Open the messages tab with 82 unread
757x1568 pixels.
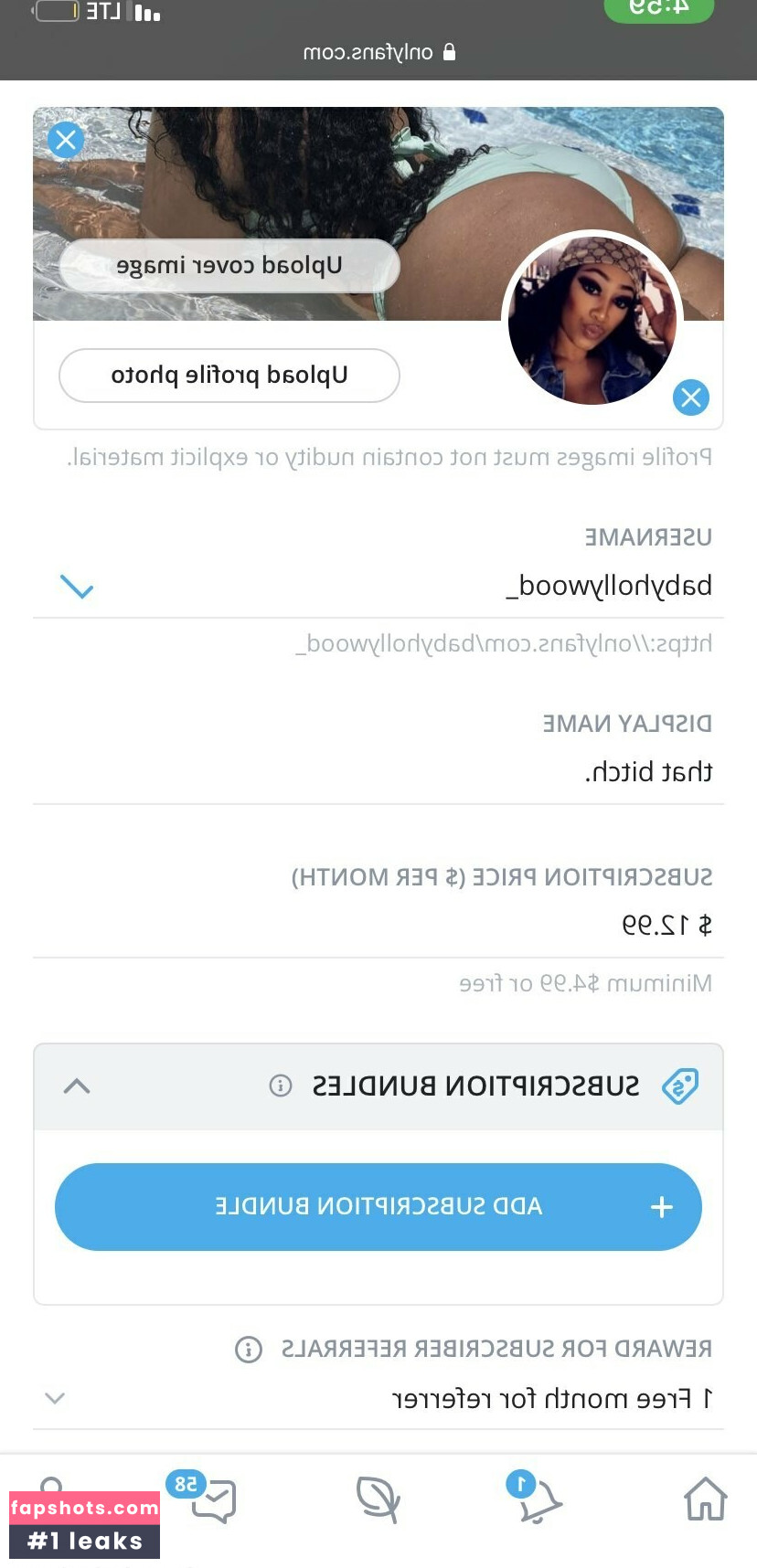[214, 1499]
